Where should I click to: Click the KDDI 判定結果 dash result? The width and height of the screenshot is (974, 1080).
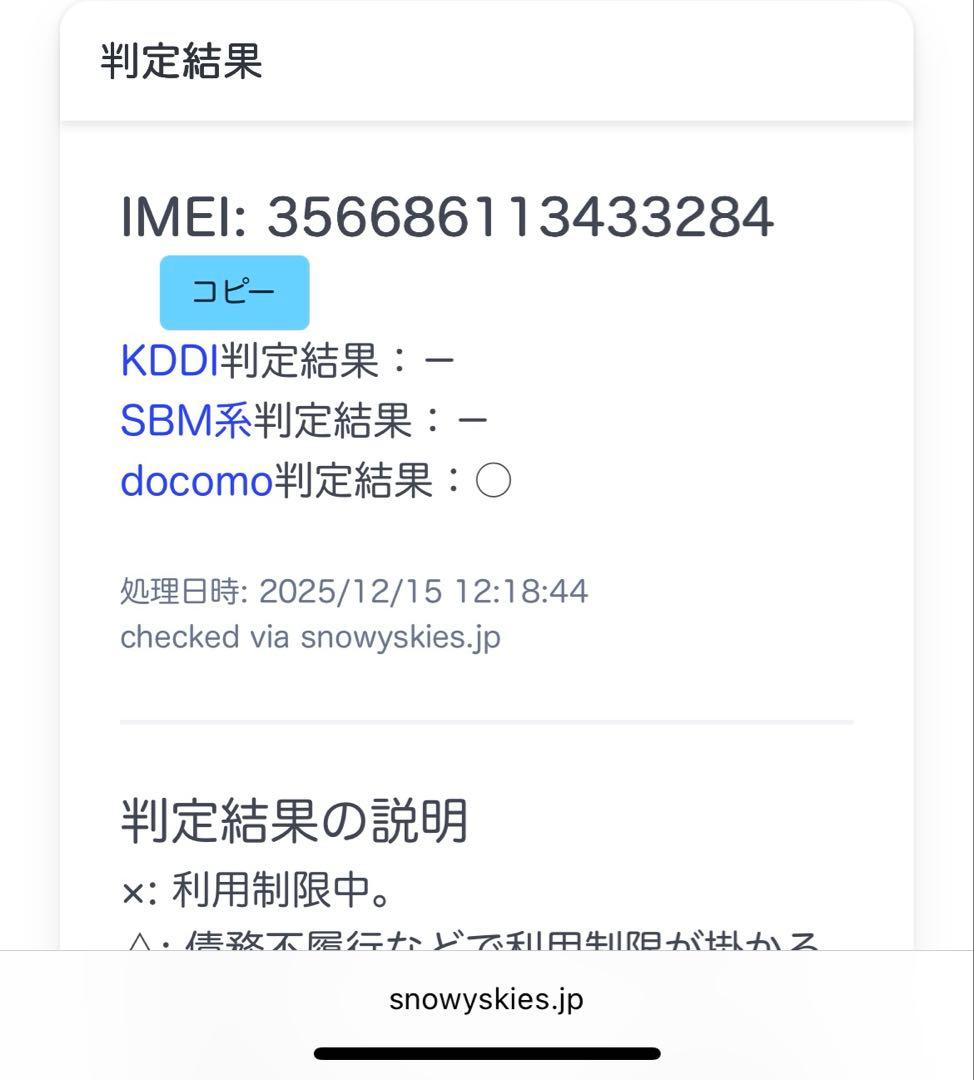tap(438, 361)
